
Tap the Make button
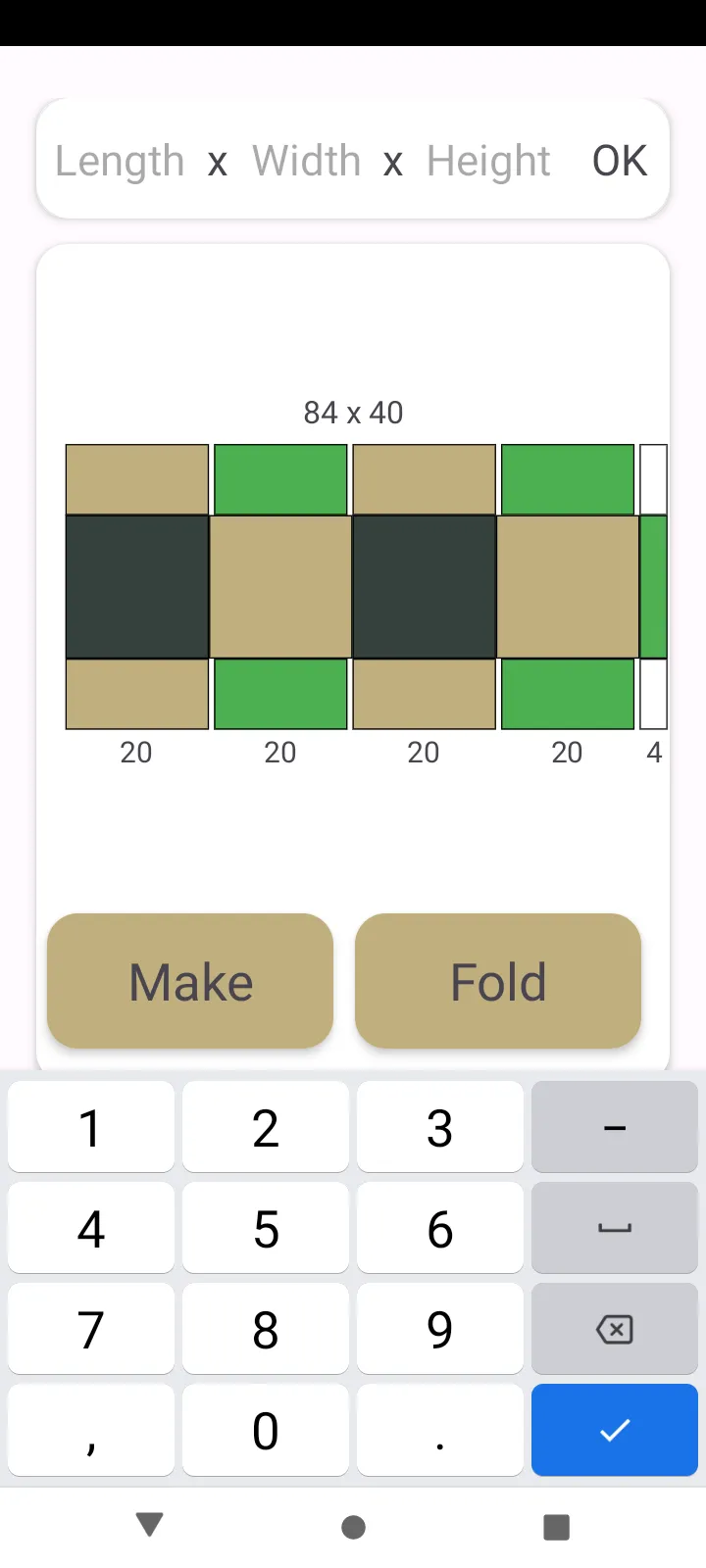point(190,981)
